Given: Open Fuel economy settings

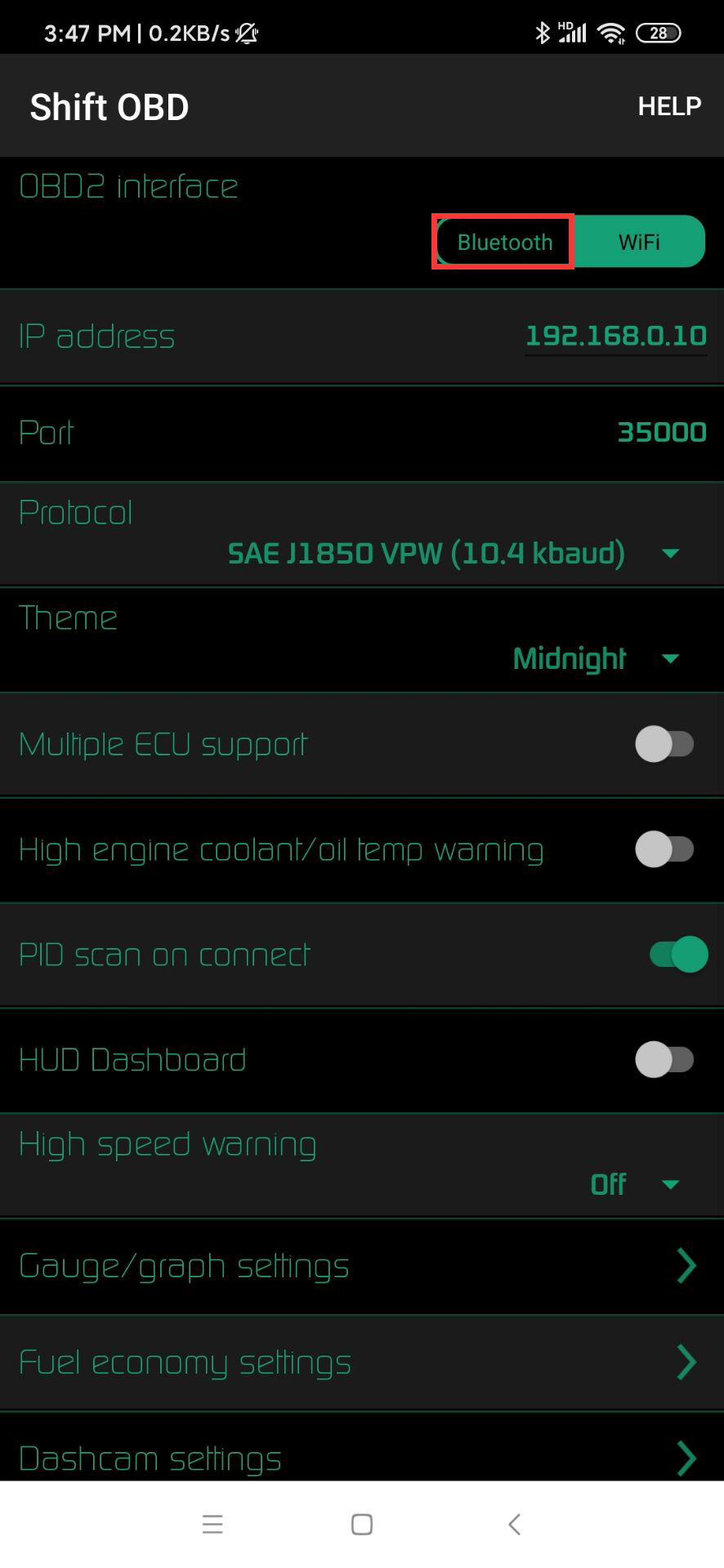Looking at the screenshot, I should [362, 1362].
